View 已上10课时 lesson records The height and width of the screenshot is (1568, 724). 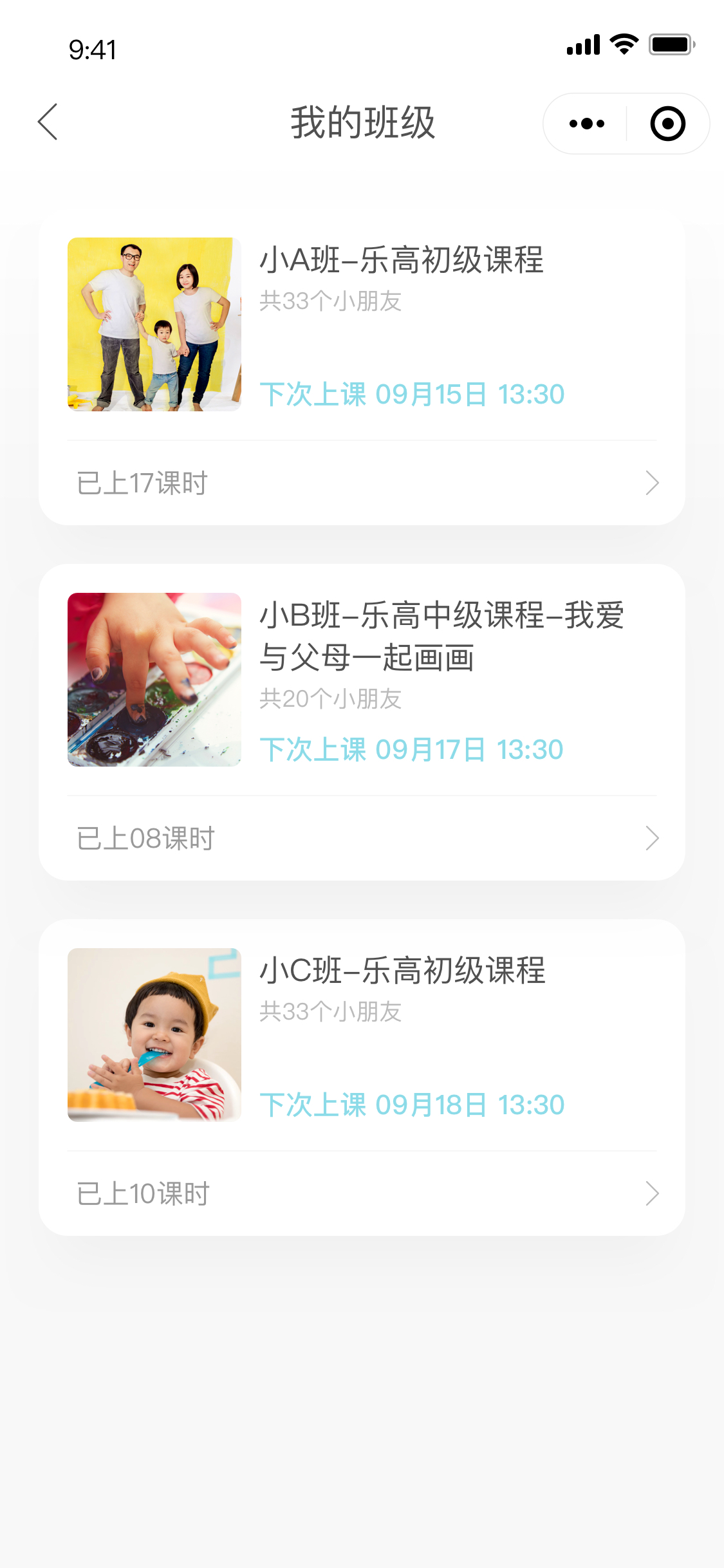362,1194
